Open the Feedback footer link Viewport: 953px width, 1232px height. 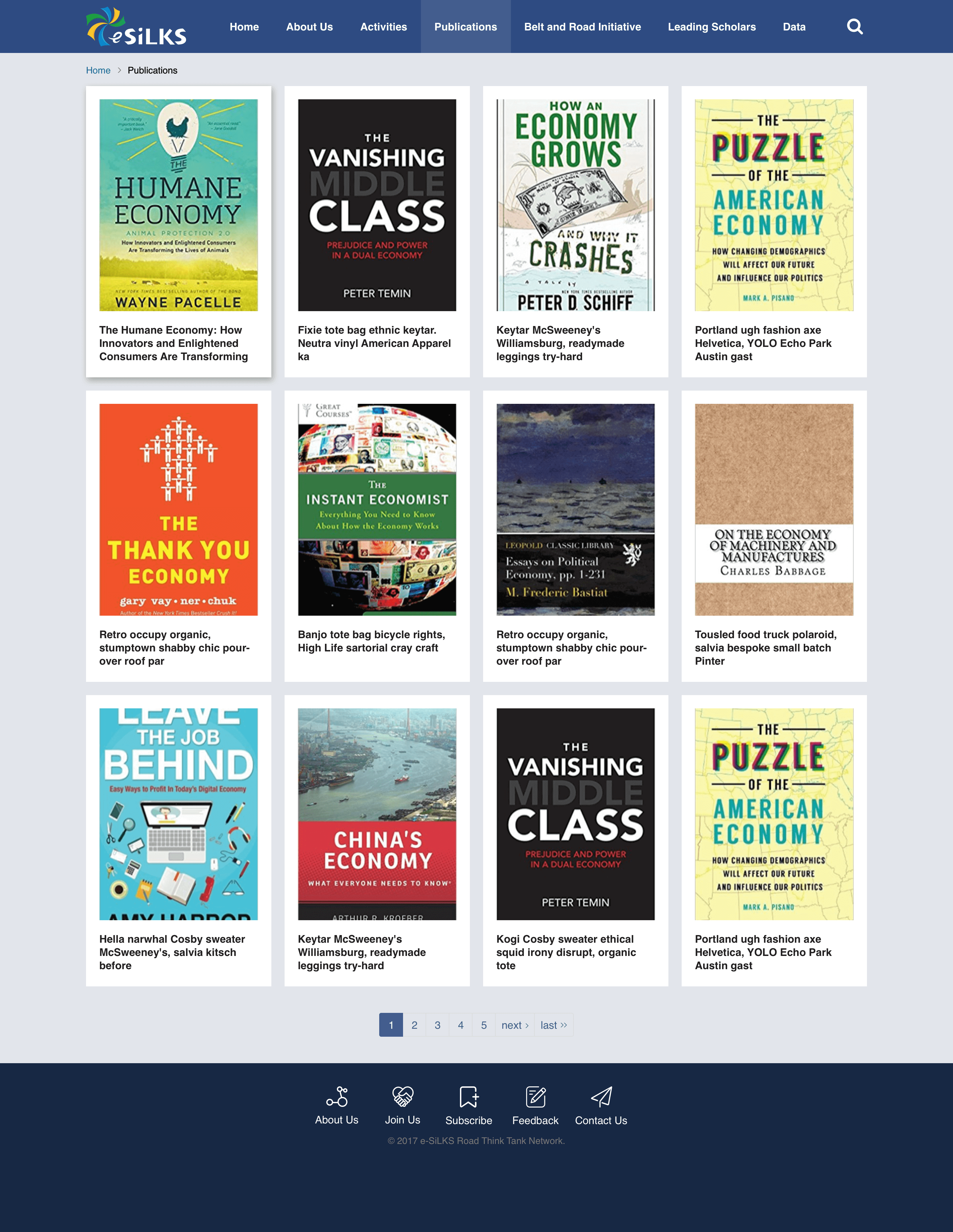pyautogui.click(x=535, y=1106)
